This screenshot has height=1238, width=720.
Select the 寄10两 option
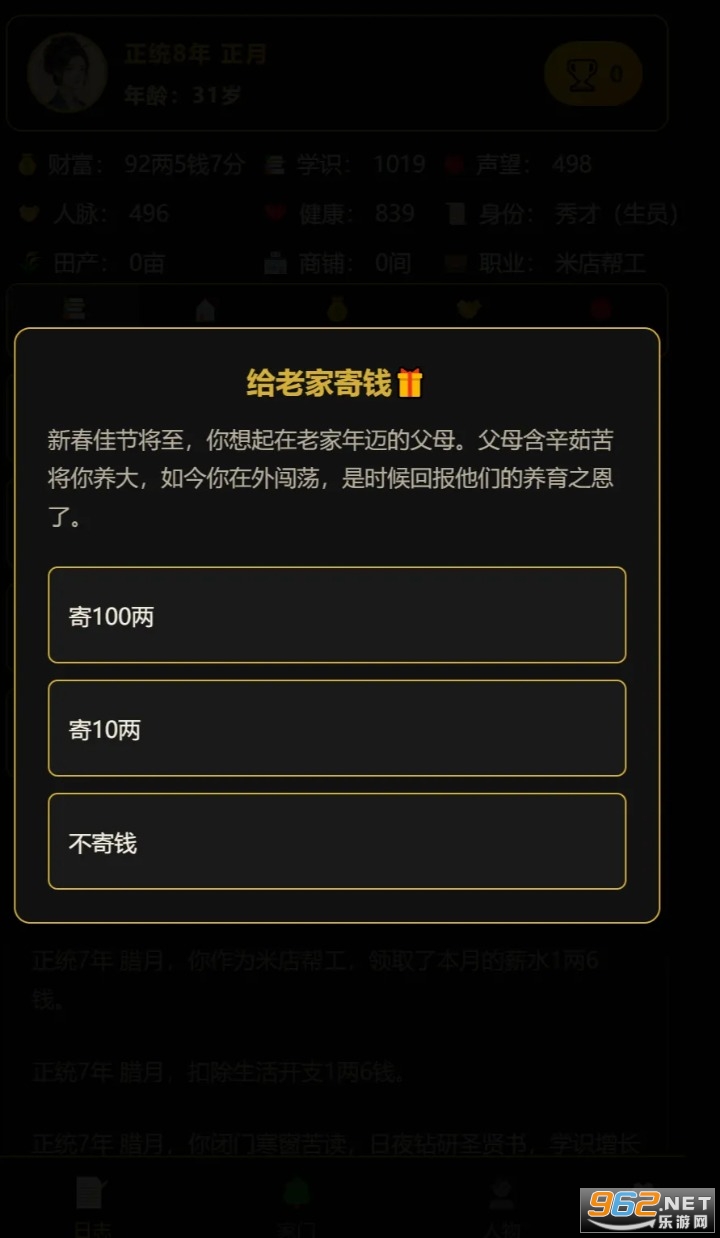click(x=337, y=728)
